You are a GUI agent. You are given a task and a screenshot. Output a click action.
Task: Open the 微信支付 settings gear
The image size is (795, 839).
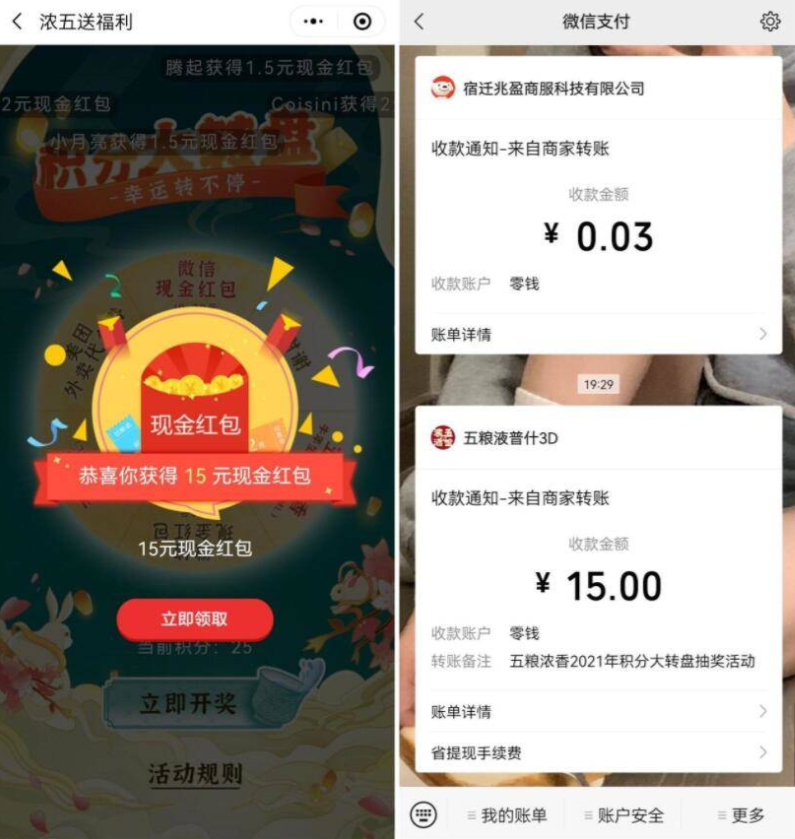[x=769, y=21]
